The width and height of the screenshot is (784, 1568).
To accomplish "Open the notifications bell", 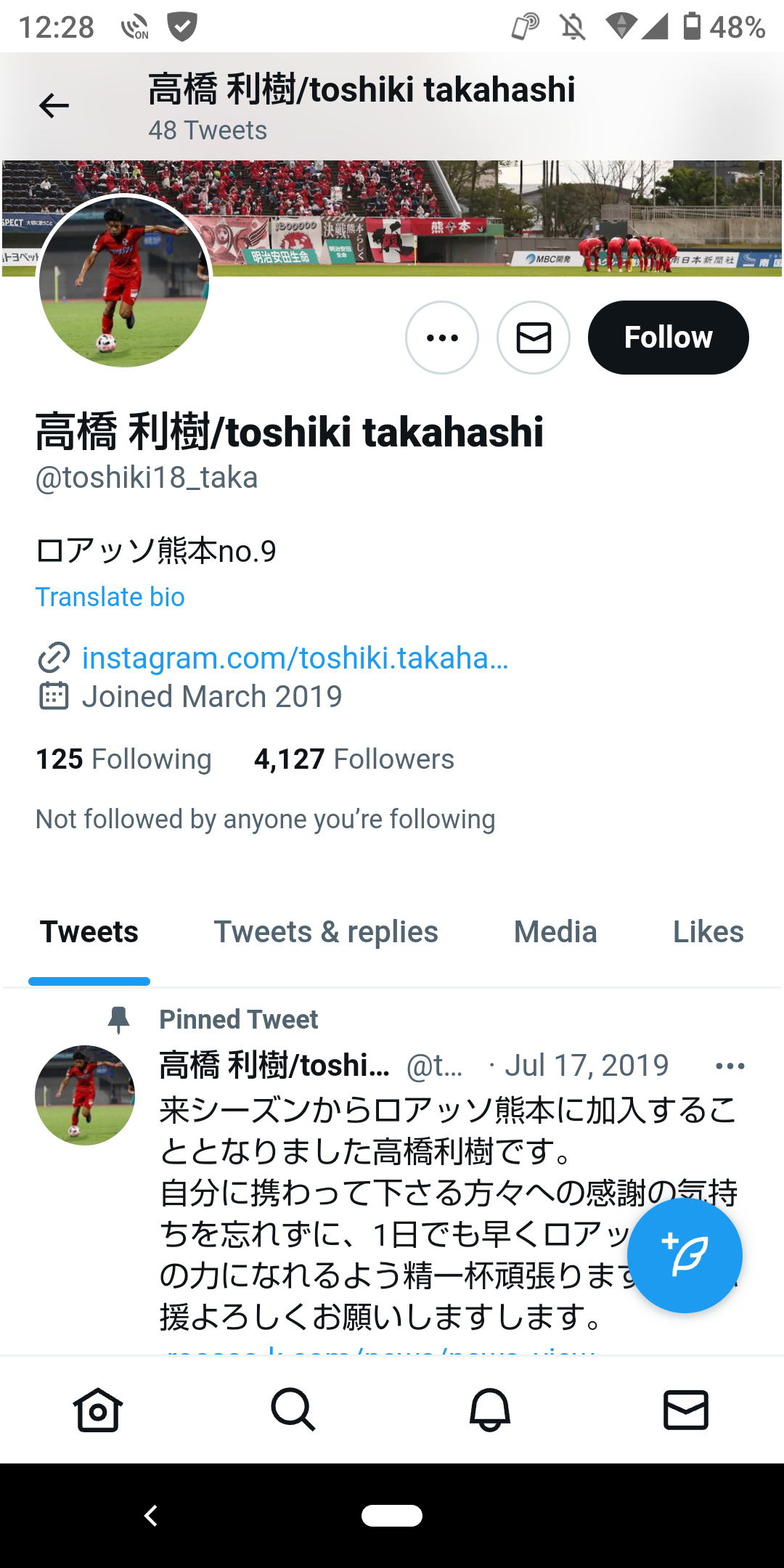I will point(490,1410).
